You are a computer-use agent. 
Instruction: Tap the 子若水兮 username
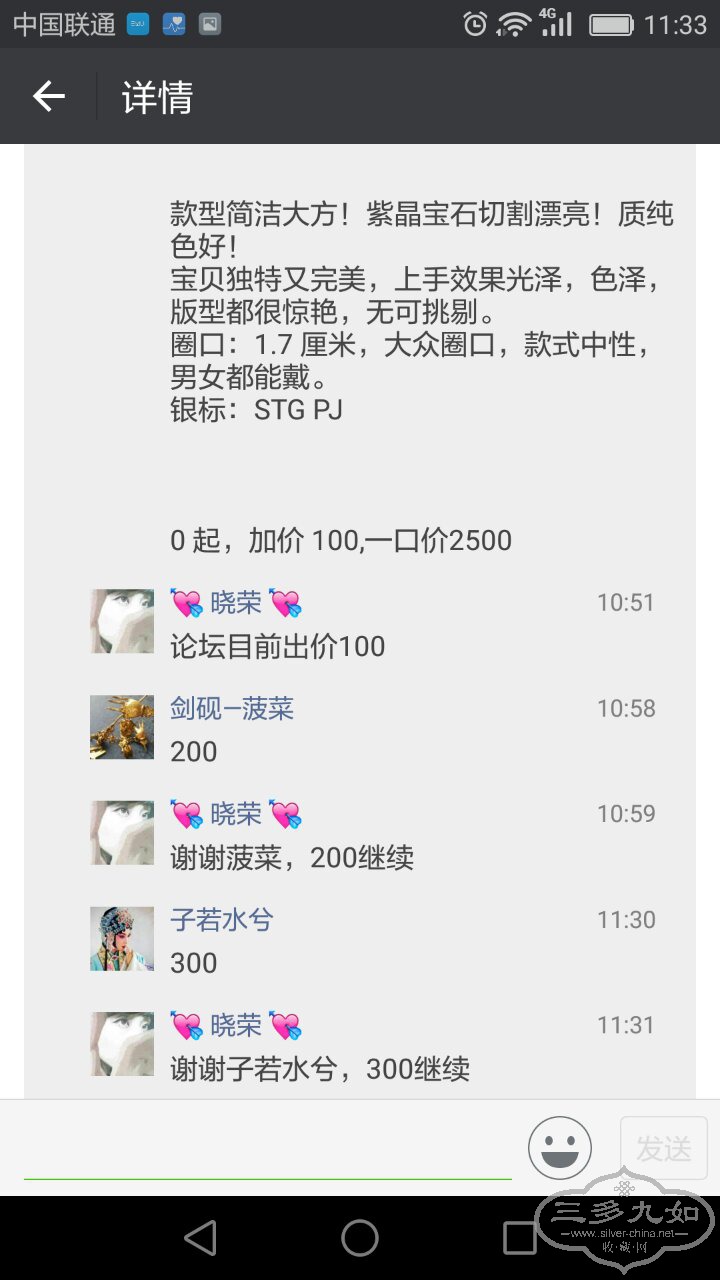(222, 920)
